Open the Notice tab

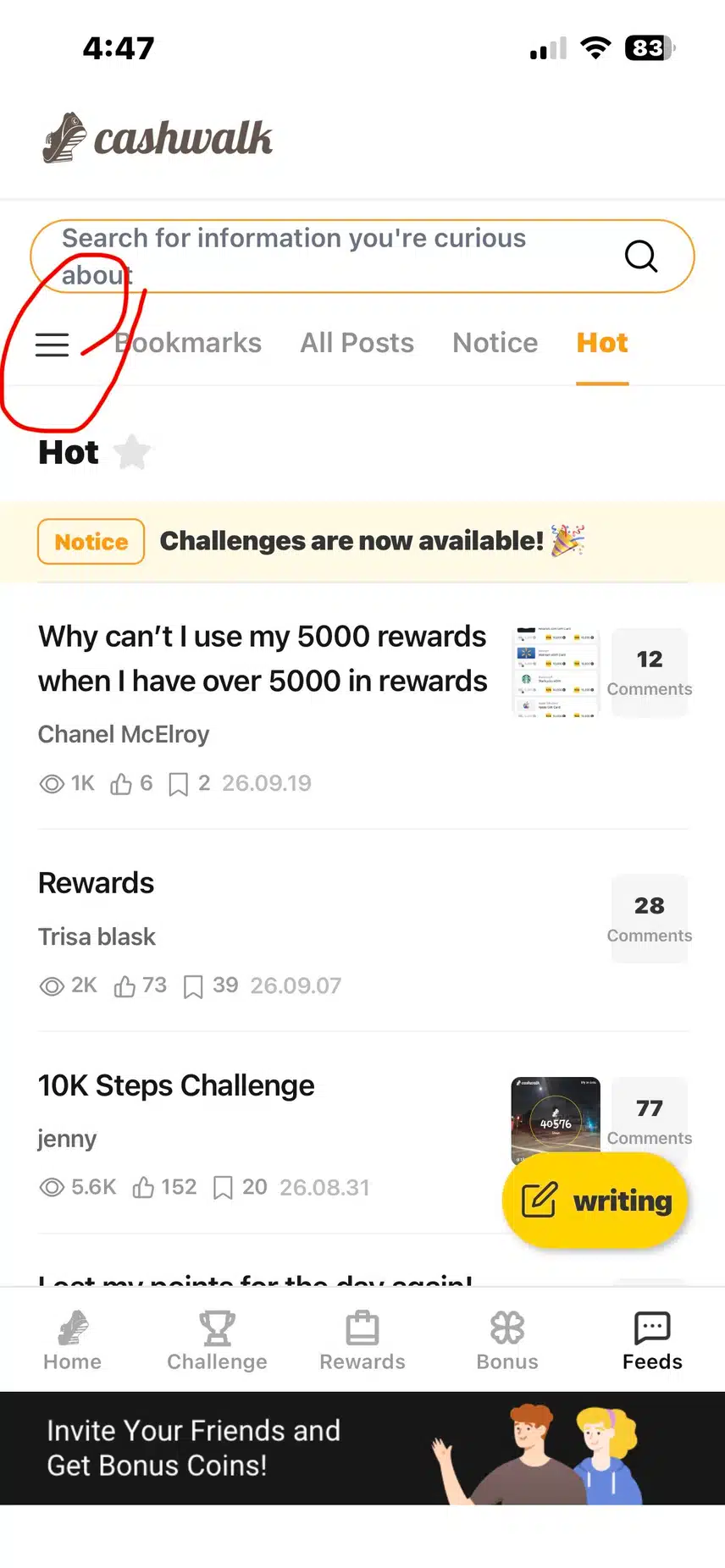495,343
